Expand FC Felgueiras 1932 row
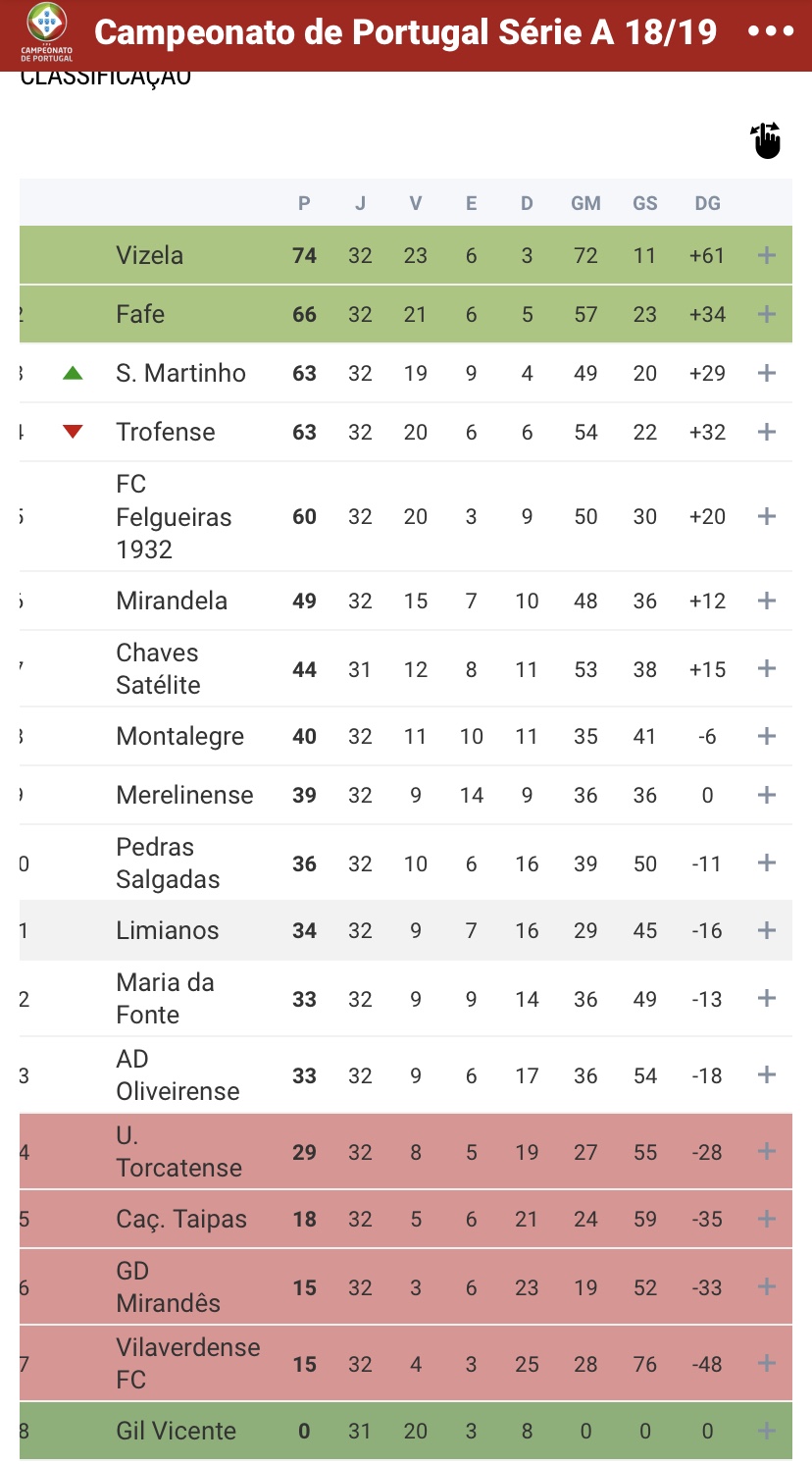The image size is (812, 1464). tap(767, 516)
